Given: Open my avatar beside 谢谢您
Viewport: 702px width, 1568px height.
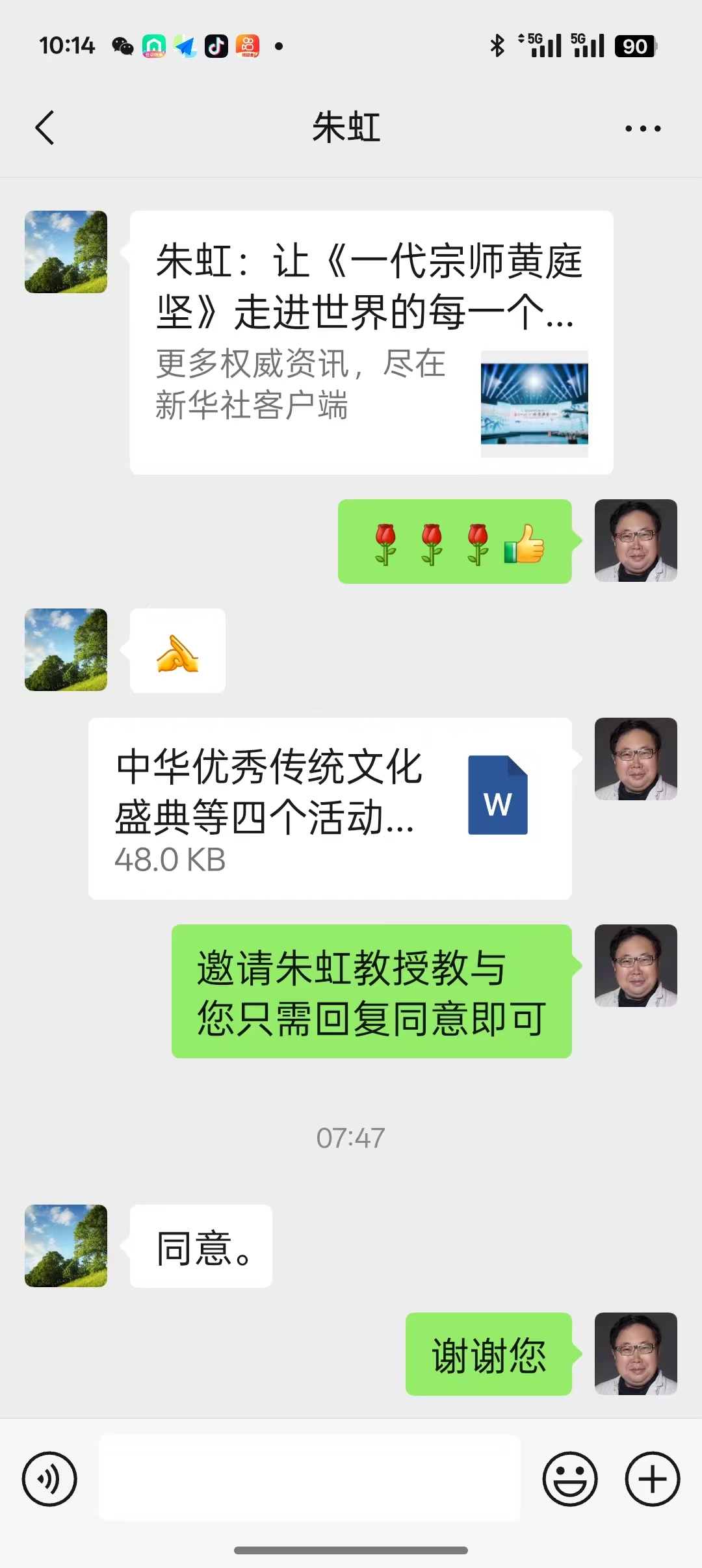Looking at the screenshot, I should (x=636, y=1354).
